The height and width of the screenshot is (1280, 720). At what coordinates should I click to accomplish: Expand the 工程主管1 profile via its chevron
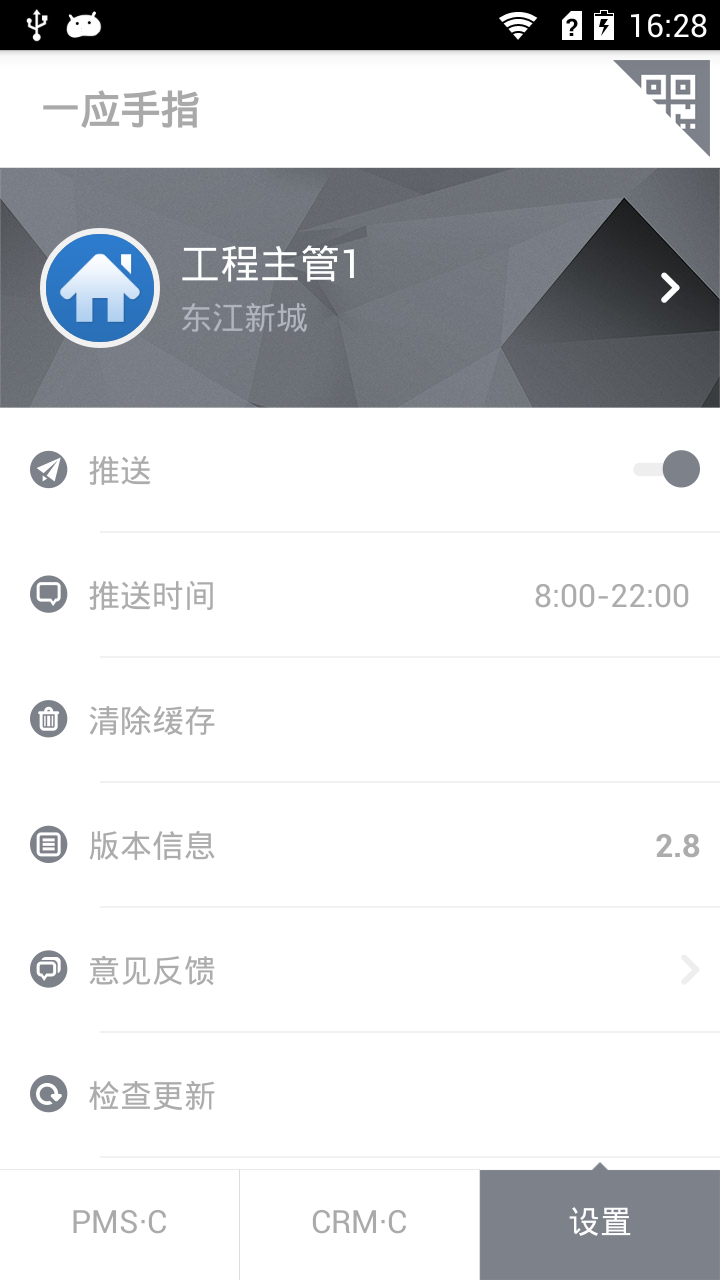(x=672, y=287)
